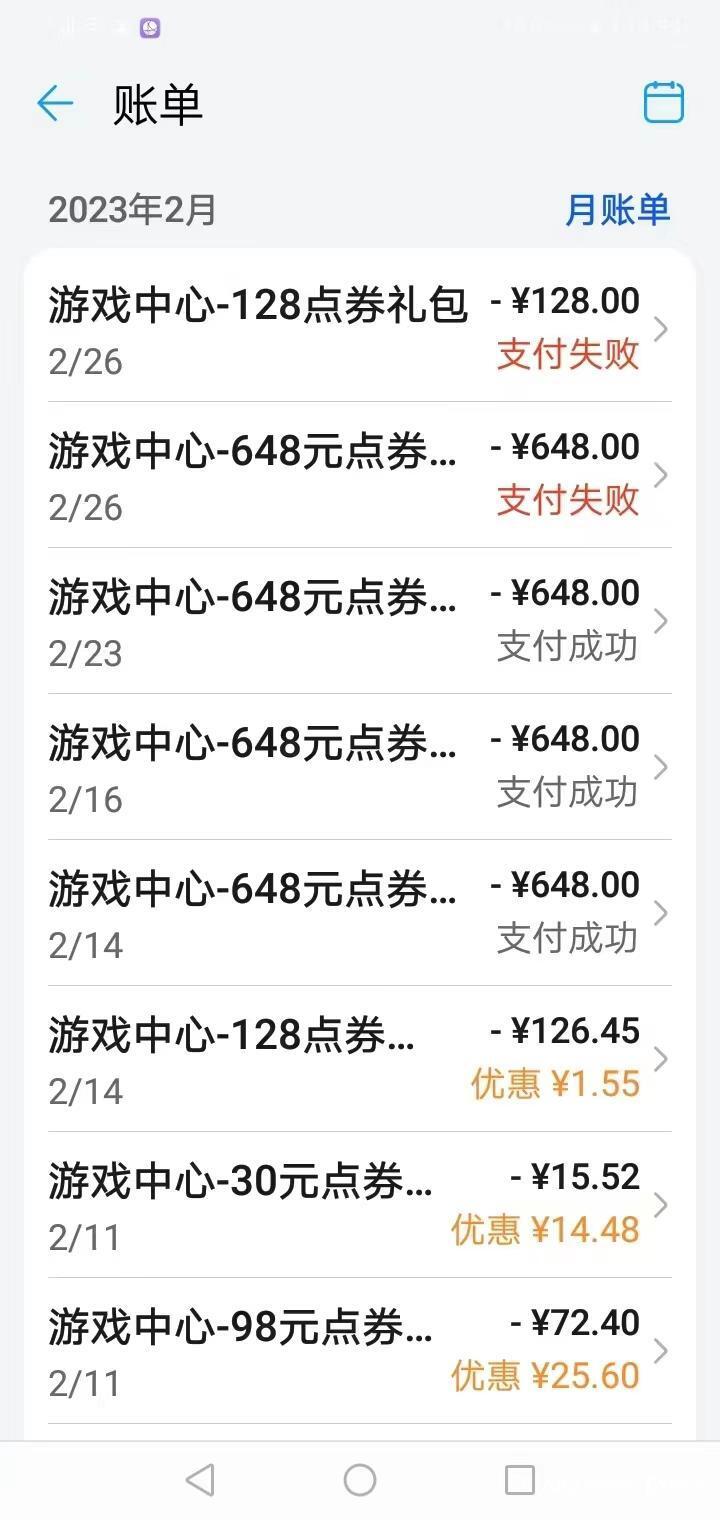Open the system recent apps view
720x1520 pixels.
(x=520, y=1480)
